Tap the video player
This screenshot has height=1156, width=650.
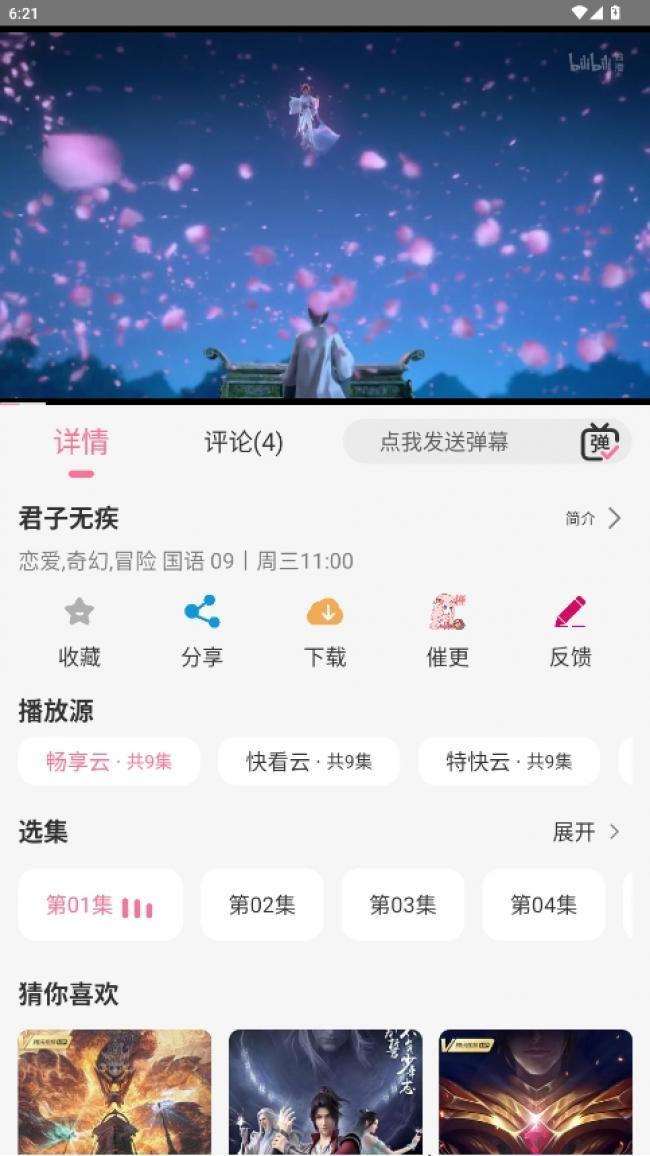tap(325, 215)
